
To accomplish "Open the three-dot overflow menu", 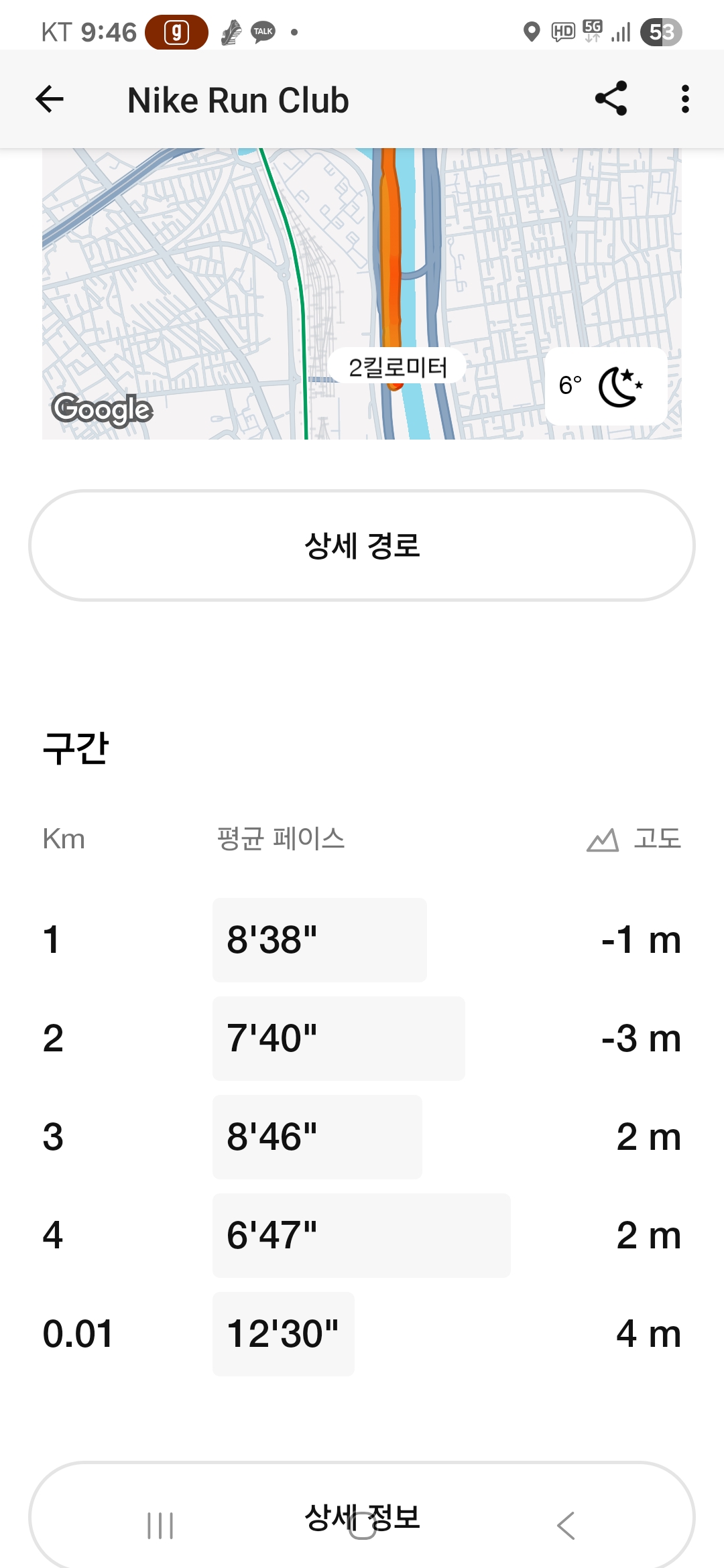I will tap(684, 99).
